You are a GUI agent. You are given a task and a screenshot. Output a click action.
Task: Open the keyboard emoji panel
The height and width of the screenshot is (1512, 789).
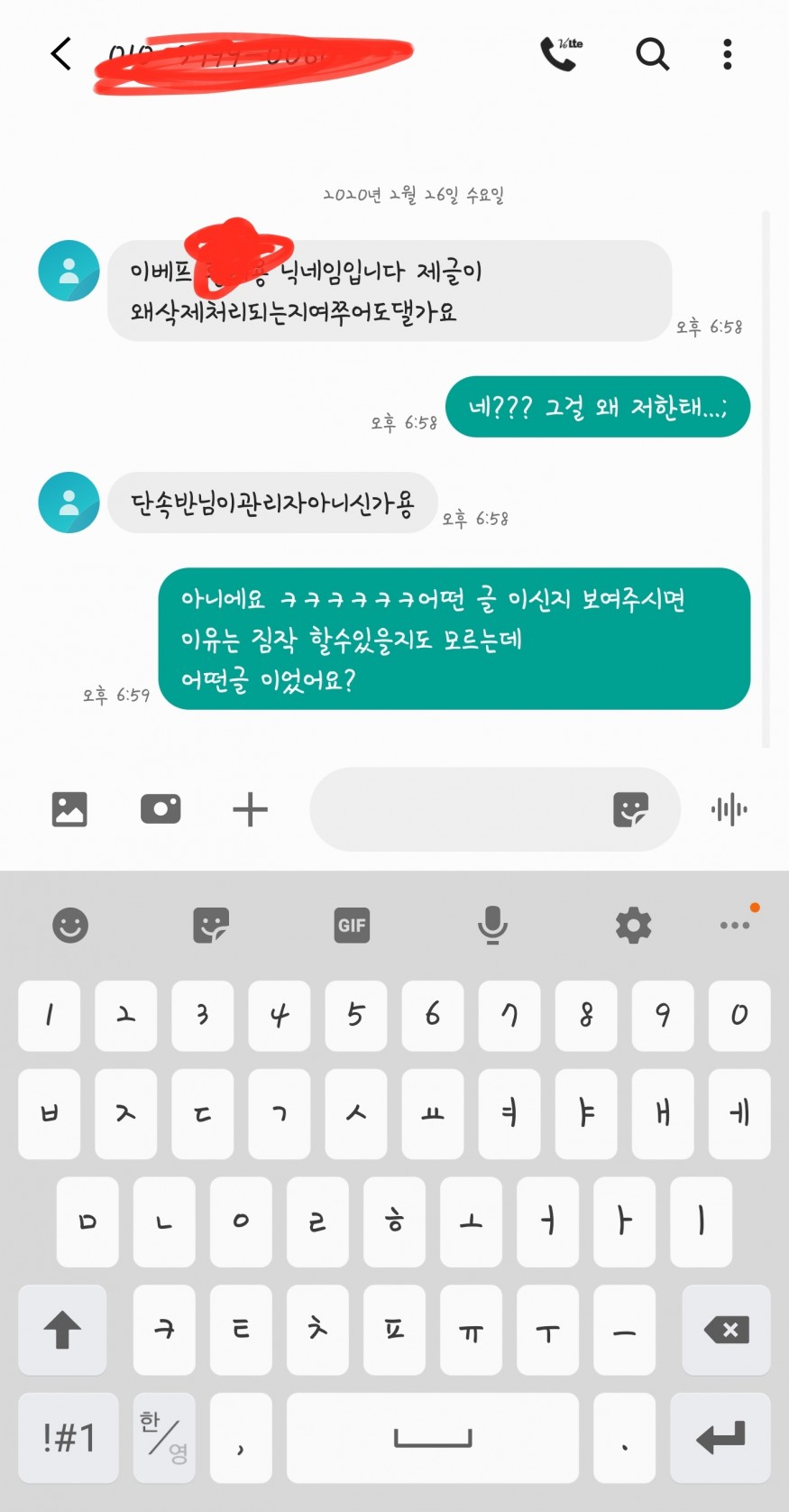(70, 925)
